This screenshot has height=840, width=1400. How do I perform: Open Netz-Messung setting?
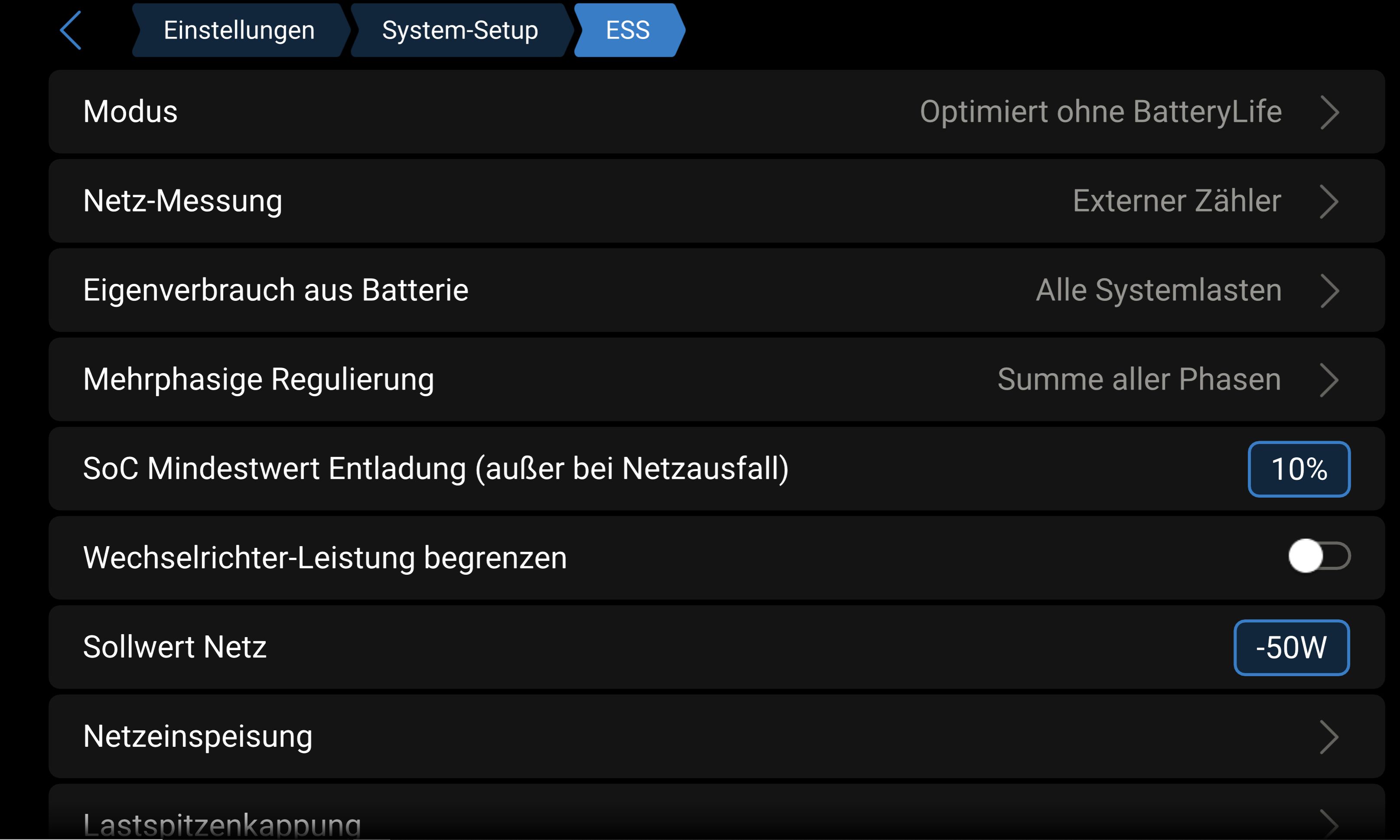coord(716,201)
